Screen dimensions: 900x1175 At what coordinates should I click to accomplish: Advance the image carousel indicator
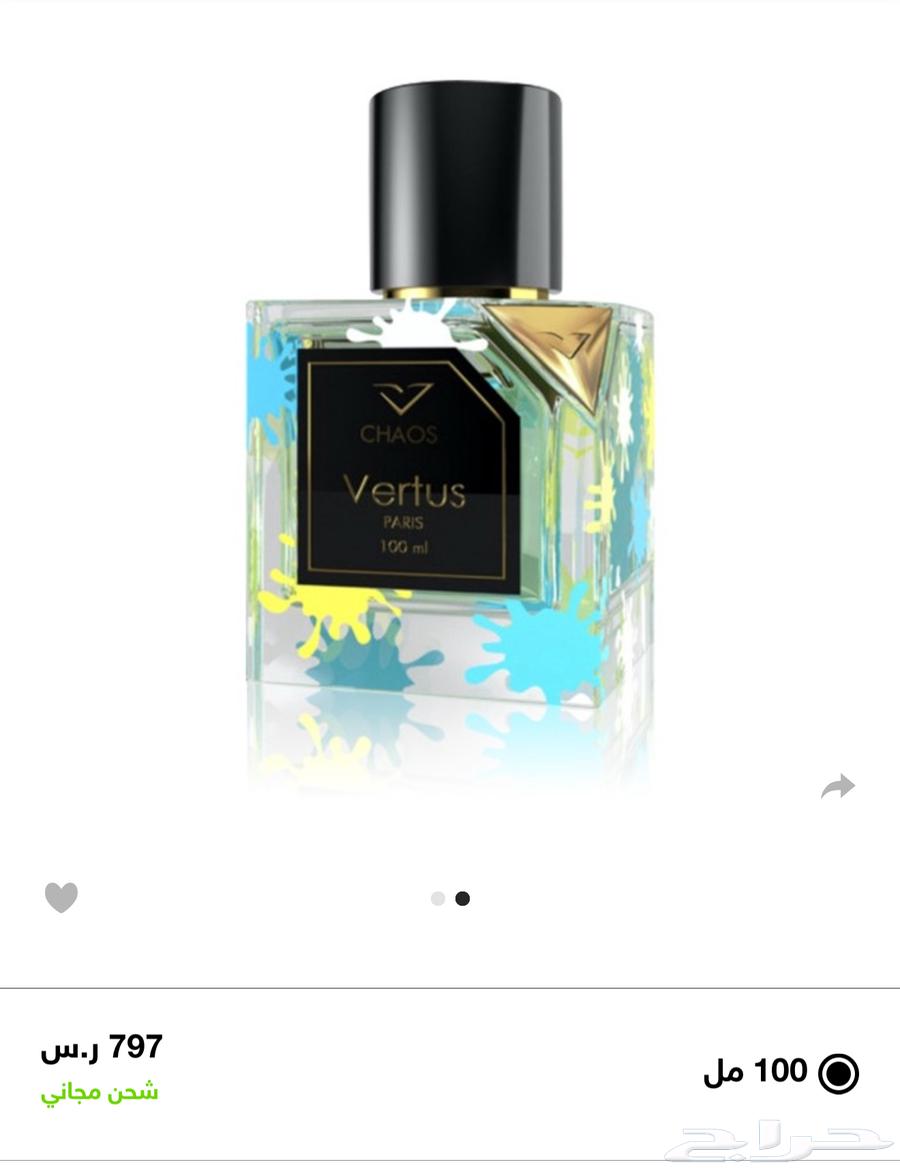[x=449, y=900]
